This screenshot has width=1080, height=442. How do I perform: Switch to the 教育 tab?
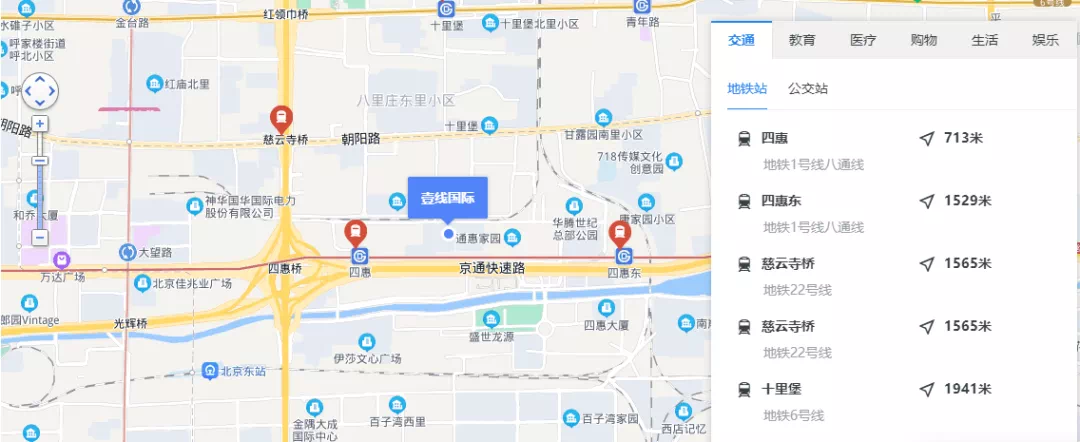click(802, 41)
